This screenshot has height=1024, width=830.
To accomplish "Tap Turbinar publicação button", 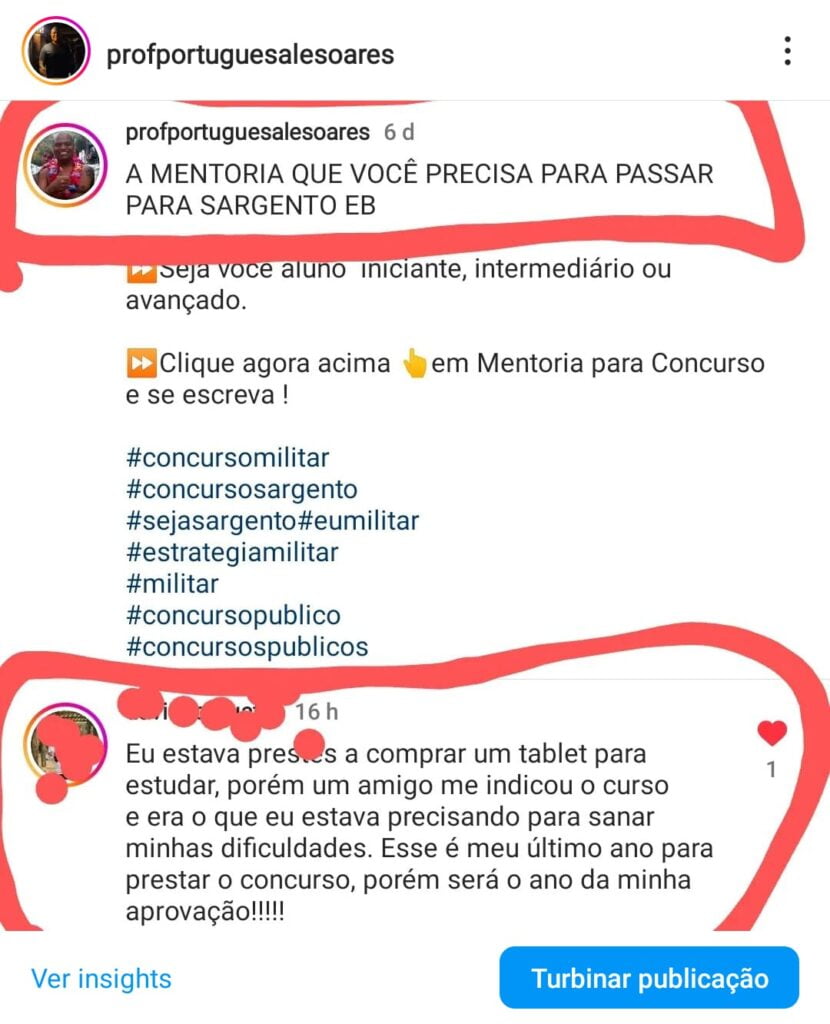I will 649,978.
